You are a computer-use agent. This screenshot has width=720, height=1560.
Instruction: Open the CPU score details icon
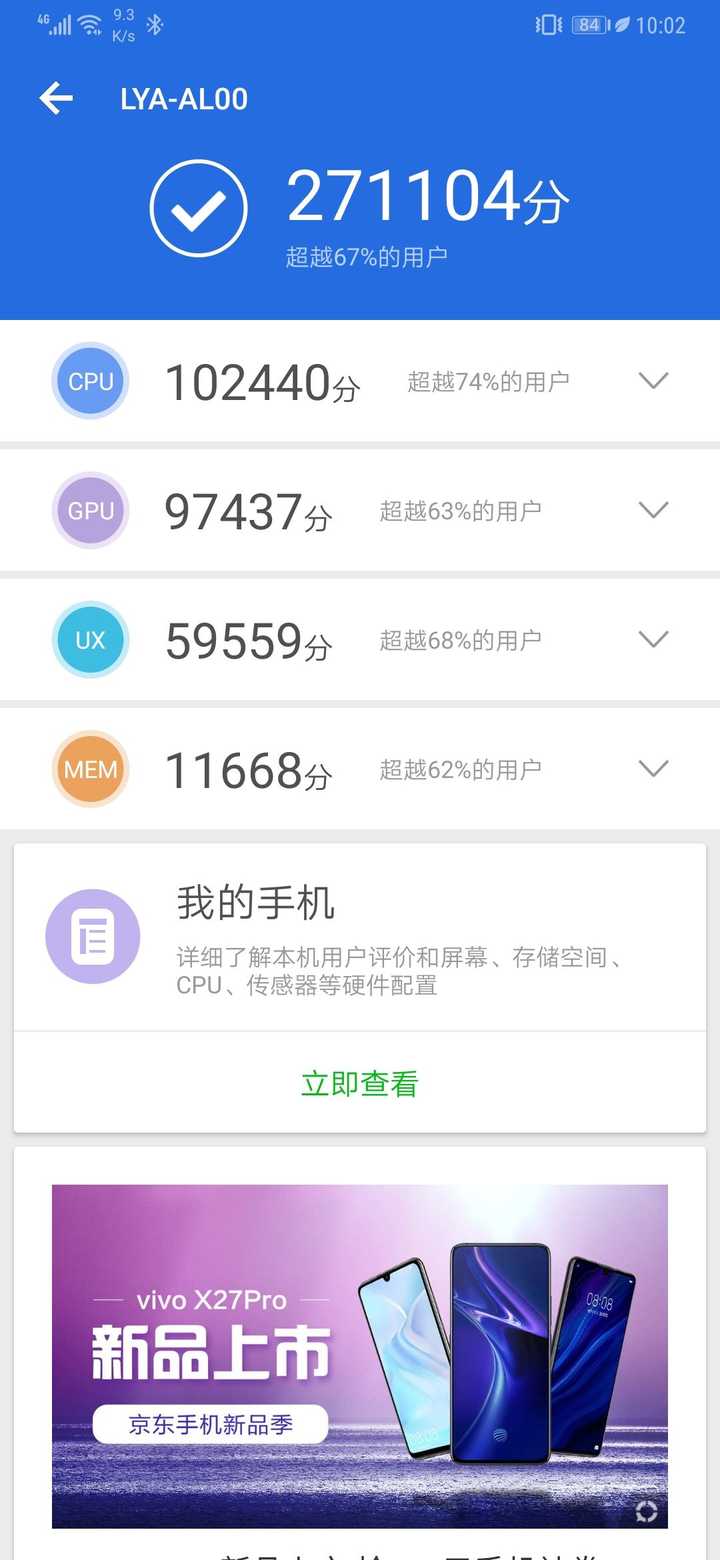pos(90,381)
